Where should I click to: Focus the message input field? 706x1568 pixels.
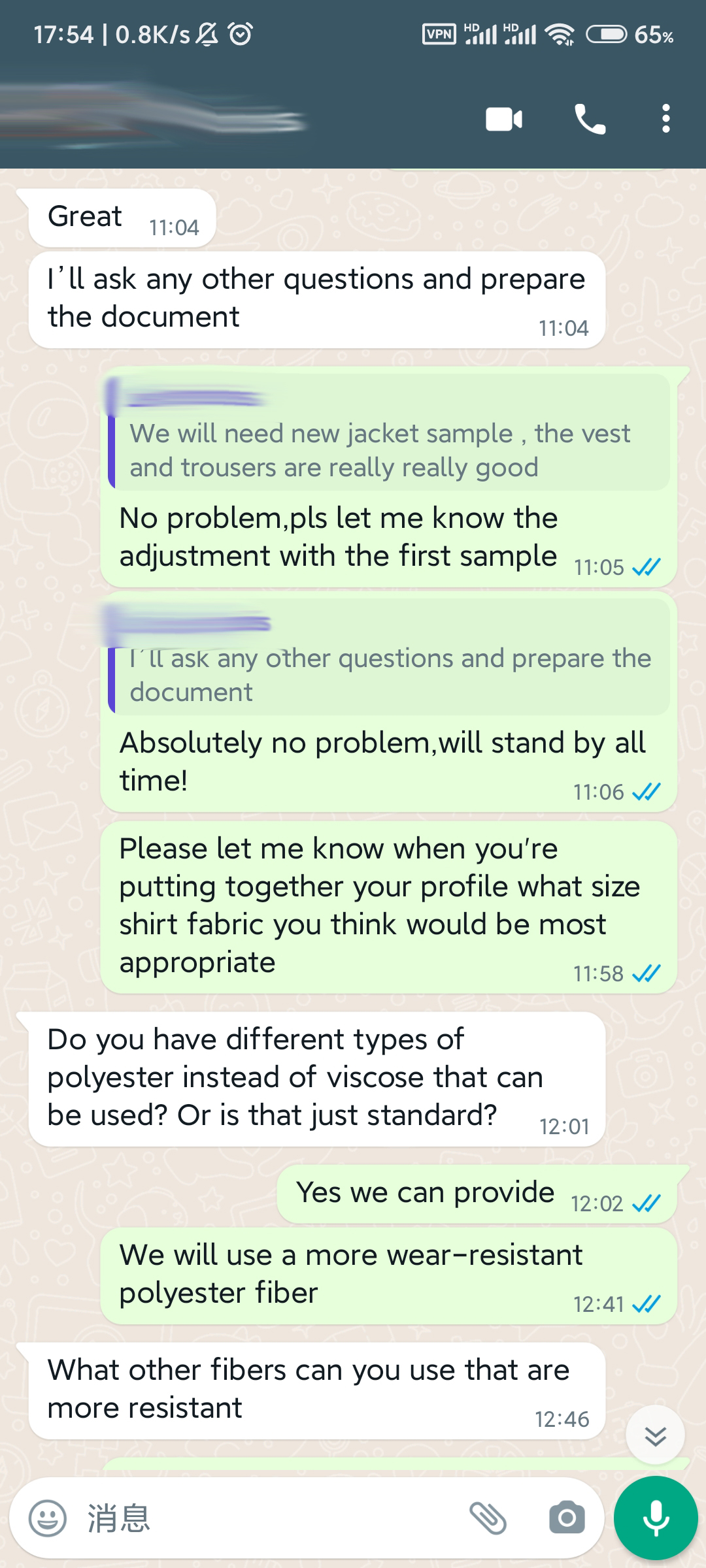pos(261,1518)
